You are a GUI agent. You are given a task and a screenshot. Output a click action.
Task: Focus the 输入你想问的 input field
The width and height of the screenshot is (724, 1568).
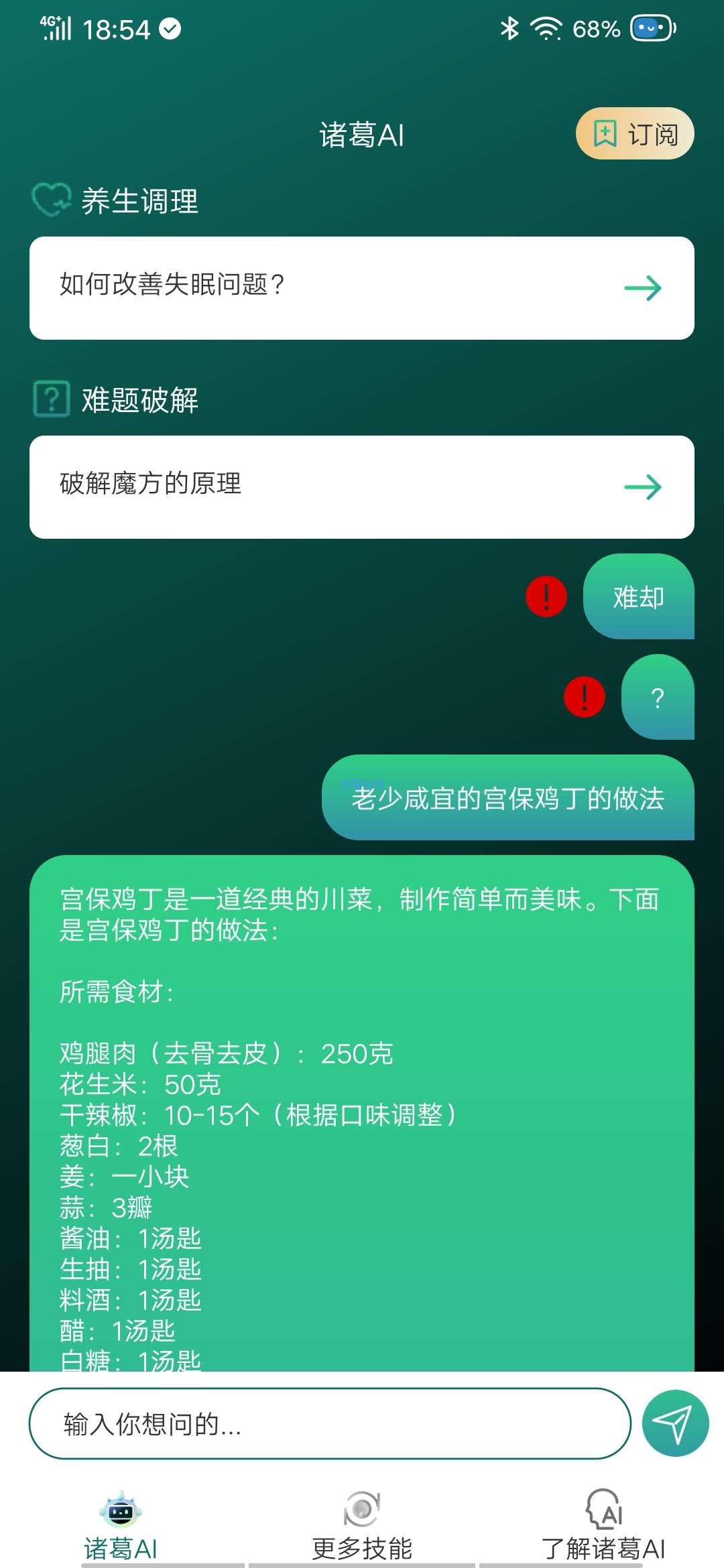click(328, 1424)
